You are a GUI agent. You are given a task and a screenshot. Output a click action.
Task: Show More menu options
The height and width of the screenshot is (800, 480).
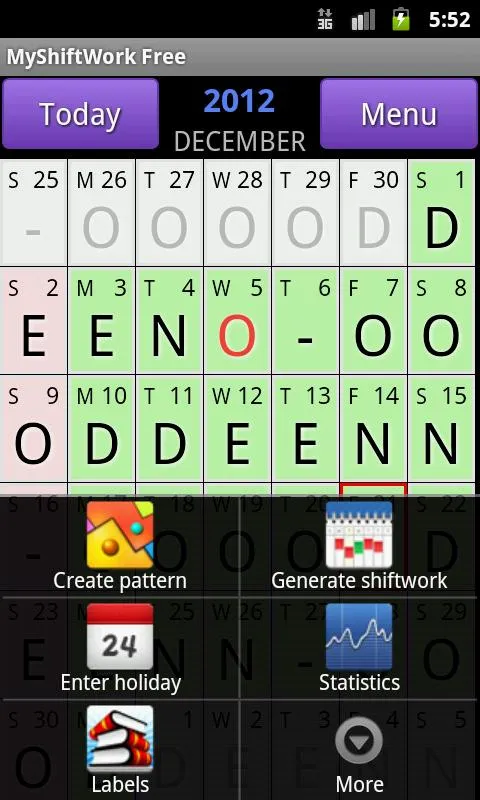coord(359,750)
